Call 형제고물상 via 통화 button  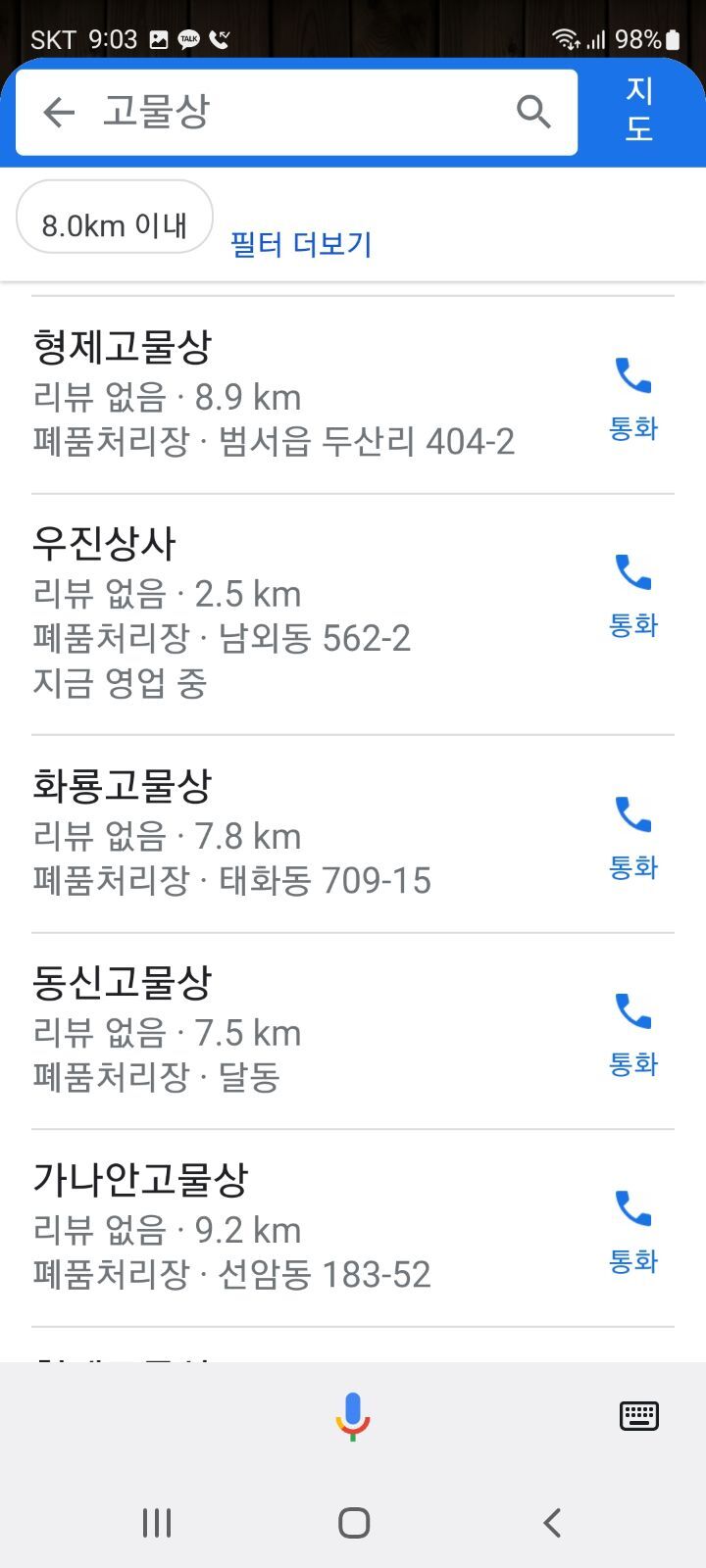tap(633, 397)
